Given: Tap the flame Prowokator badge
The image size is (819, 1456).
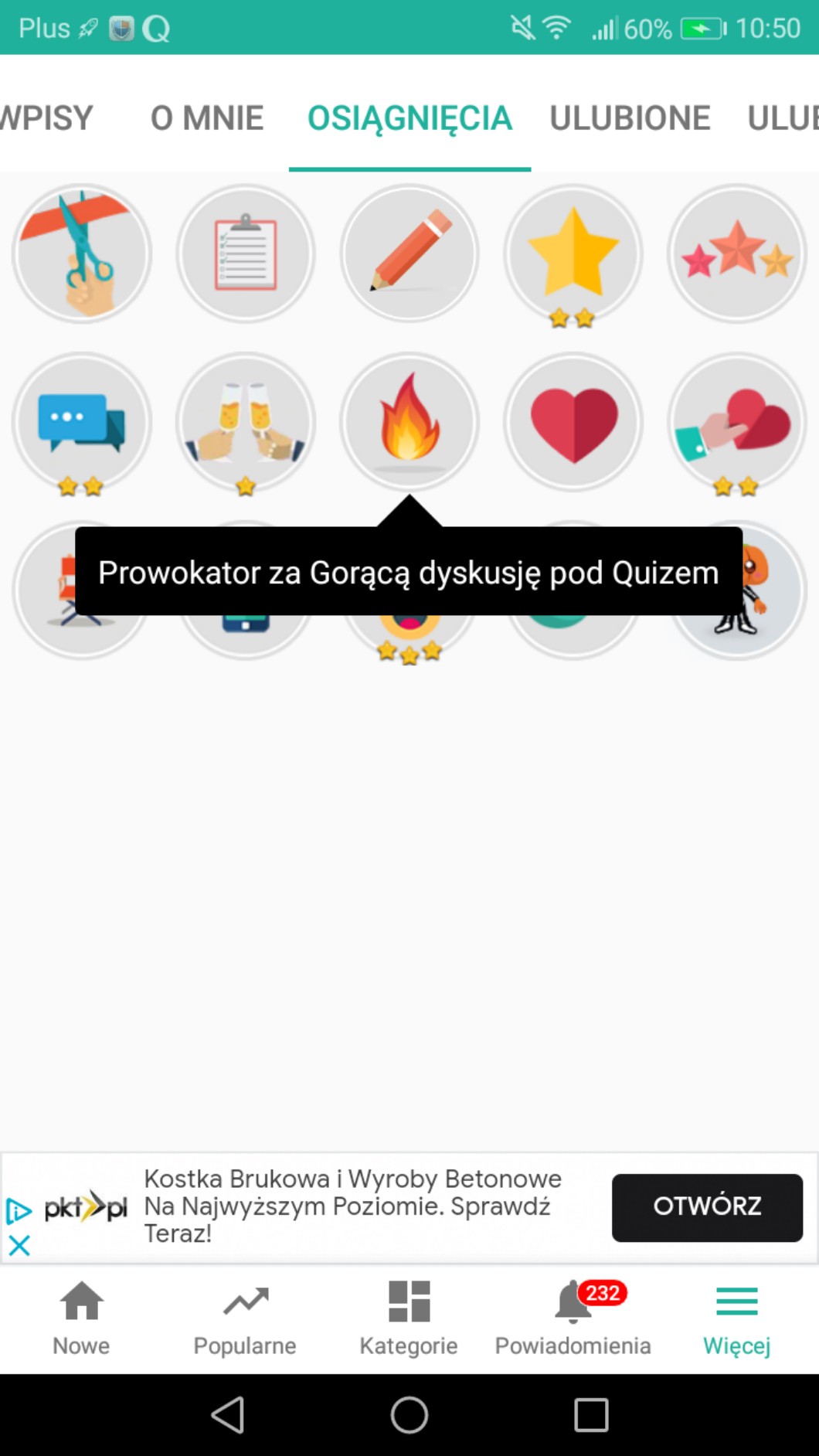Looking at the screenshot, I should 409,422.
